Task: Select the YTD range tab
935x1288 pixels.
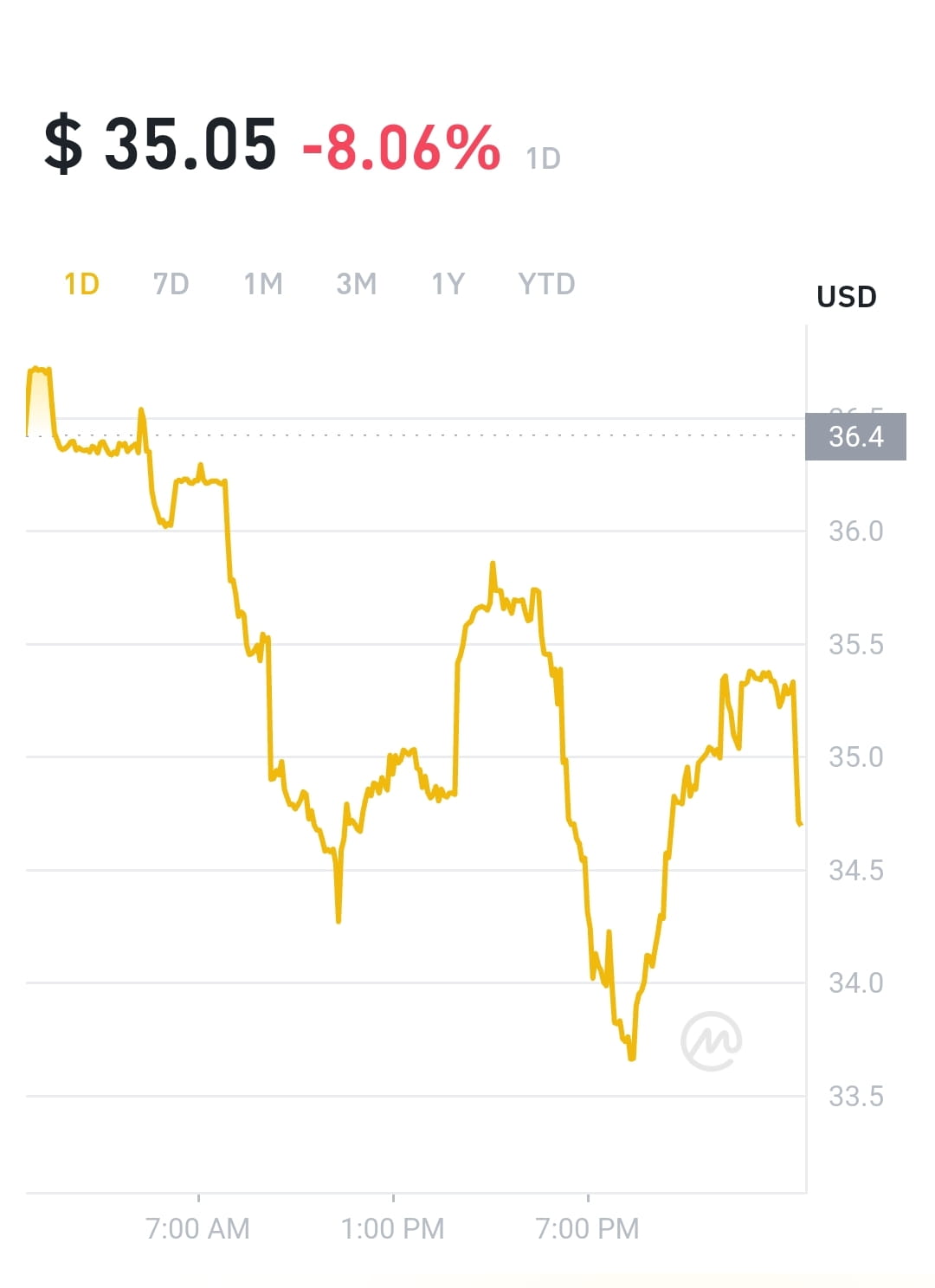Action: 546,284
